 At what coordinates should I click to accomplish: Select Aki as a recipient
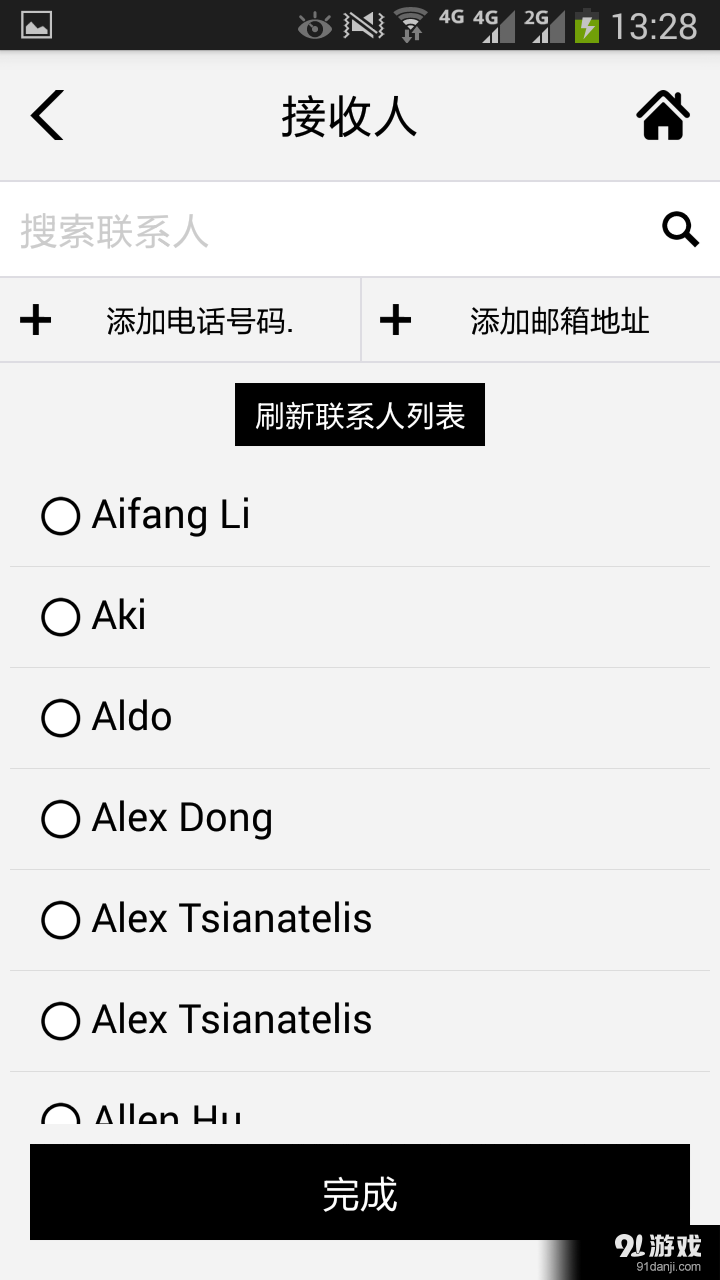[60, 617]
